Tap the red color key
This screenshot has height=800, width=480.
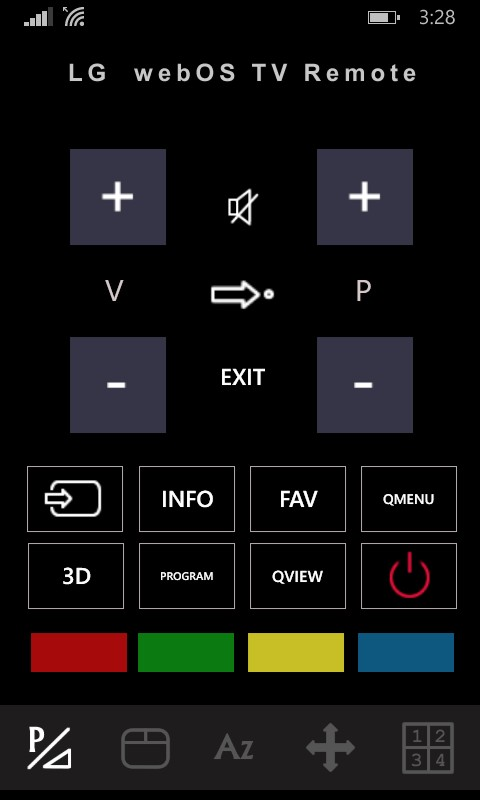click(79, 653)
